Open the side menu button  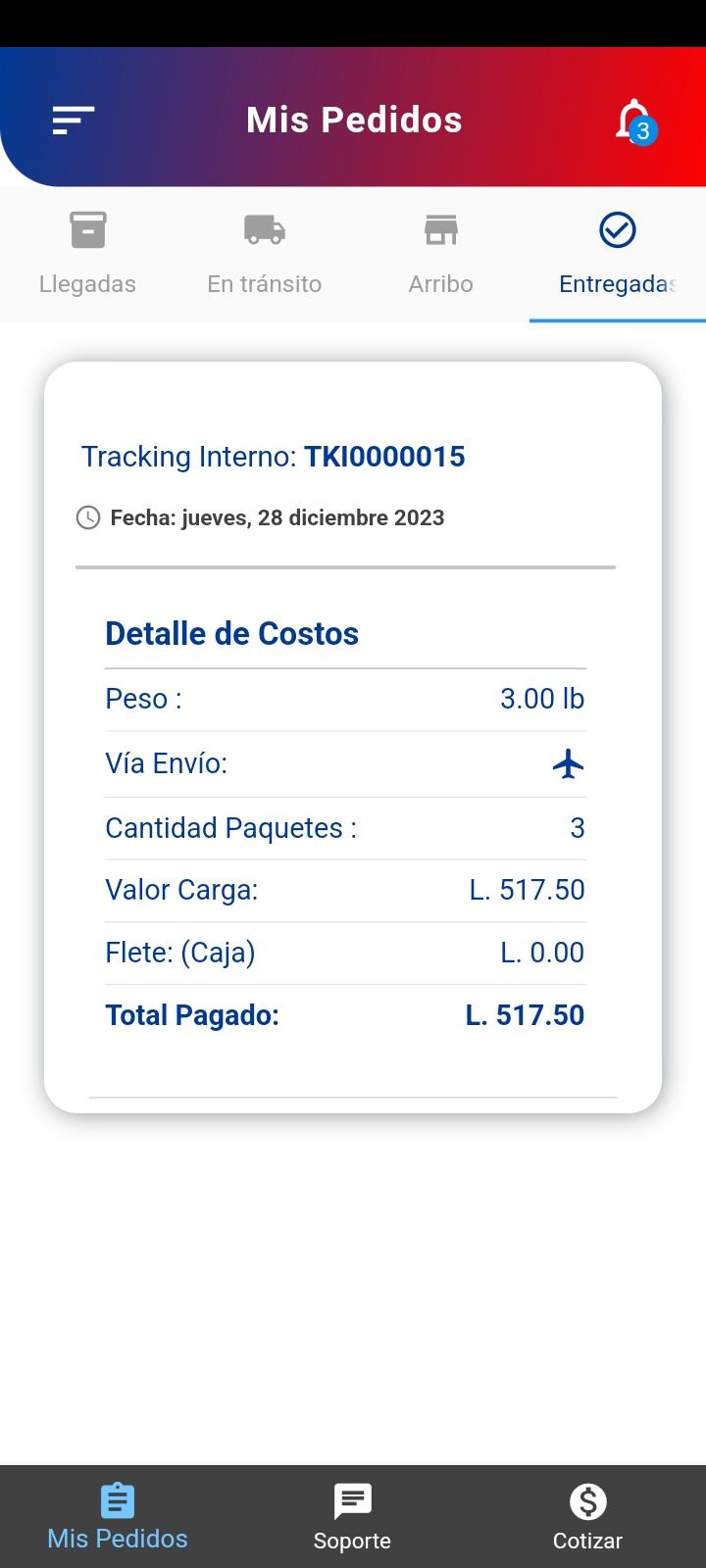tap(74, 121)
